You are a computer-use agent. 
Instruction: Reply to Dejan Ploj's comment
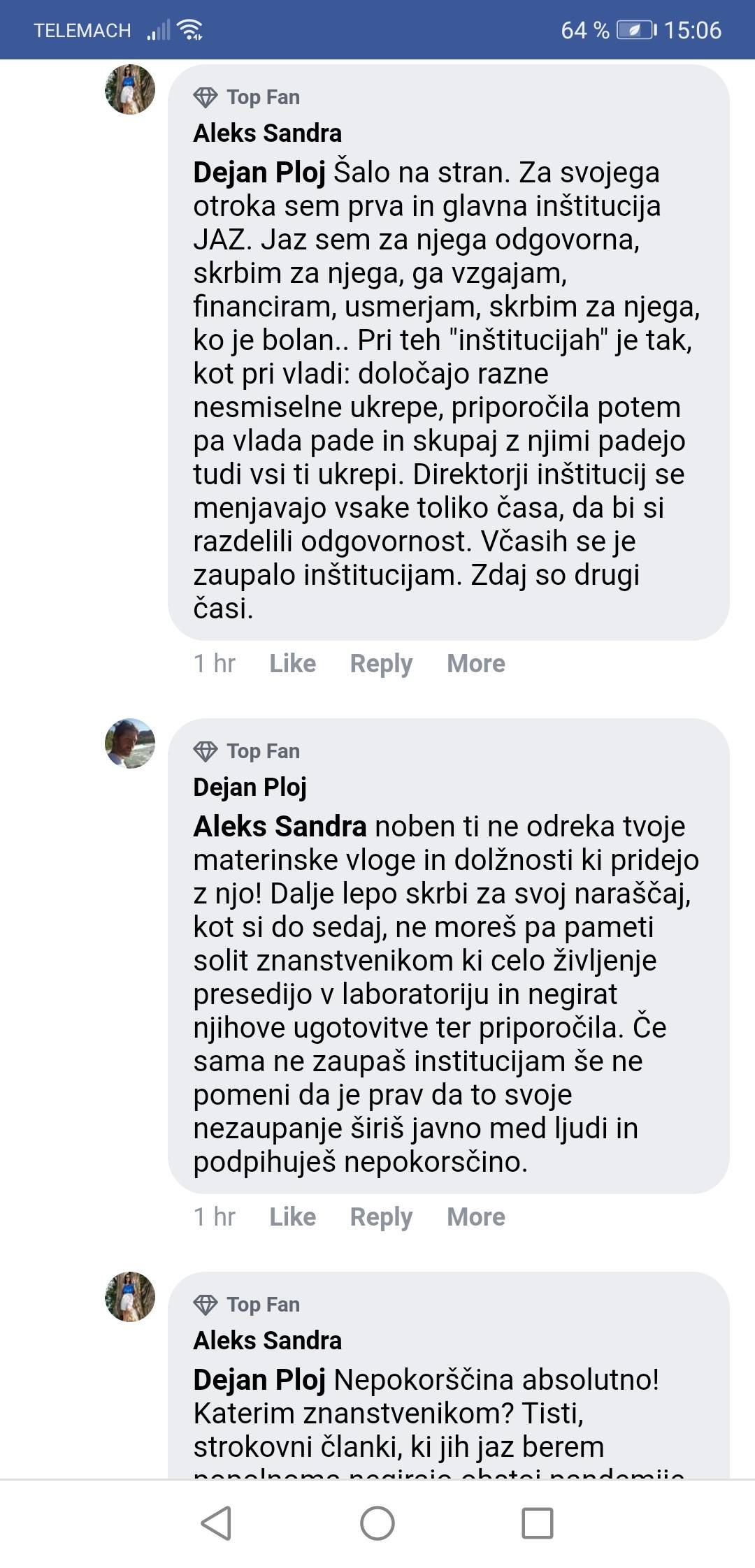(381, 1217)
